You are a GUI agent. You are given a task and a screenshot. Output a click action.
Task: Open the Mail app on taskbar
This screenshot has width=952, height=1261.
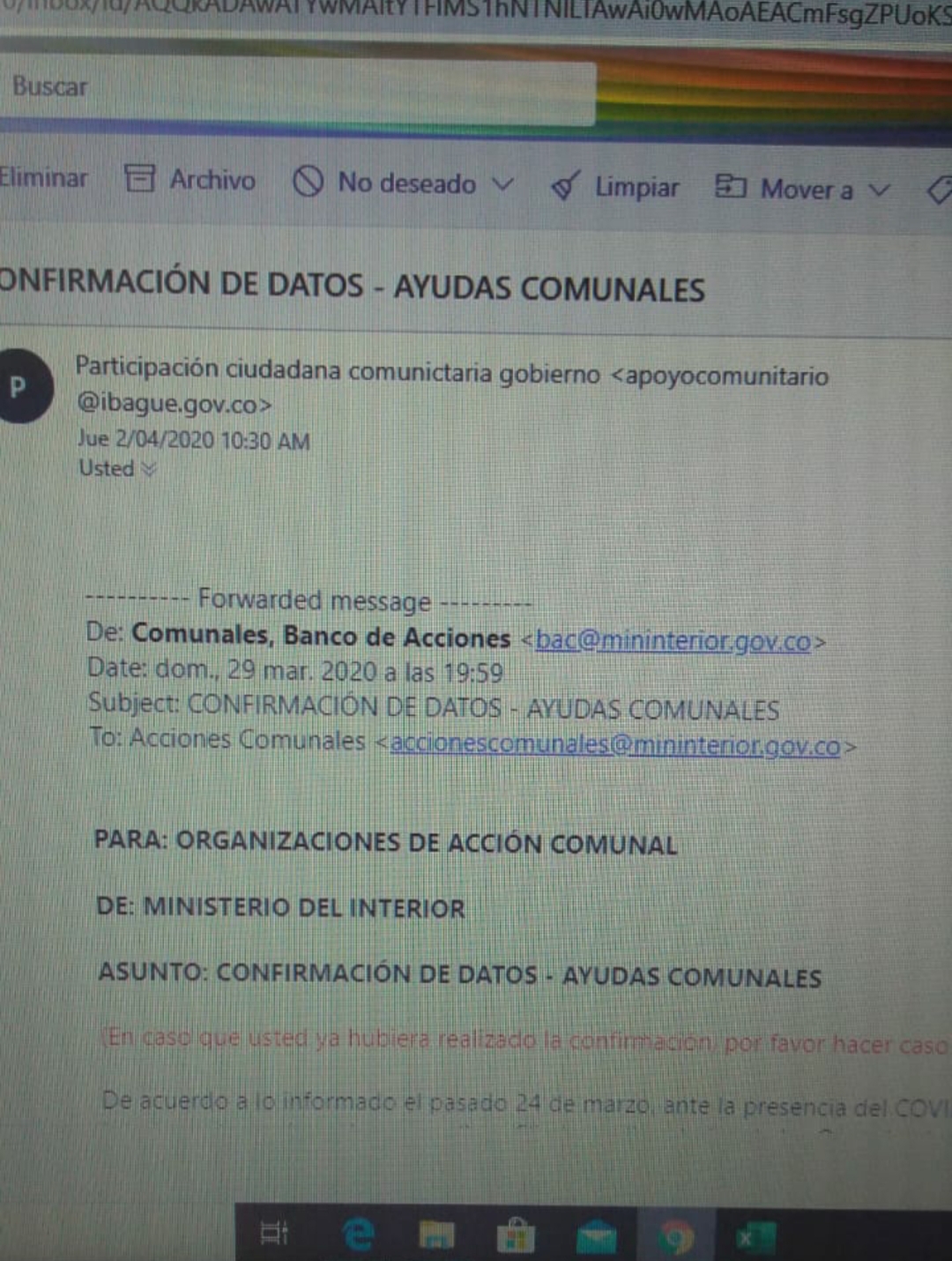click(596, 1237)
